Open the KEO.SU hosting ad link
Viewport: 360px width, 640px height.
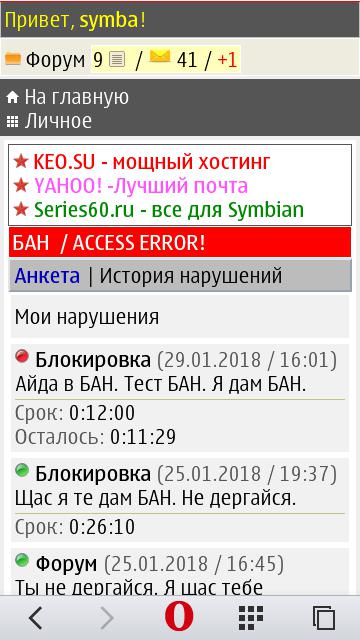(151, 162)
